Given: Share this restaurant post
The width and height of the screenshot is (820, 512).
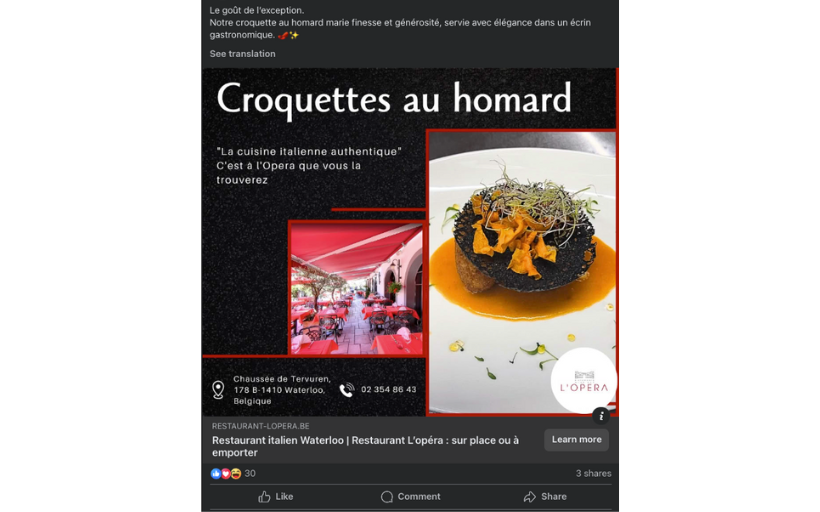Looking at the screenshot, I should [x=545, y=496].
